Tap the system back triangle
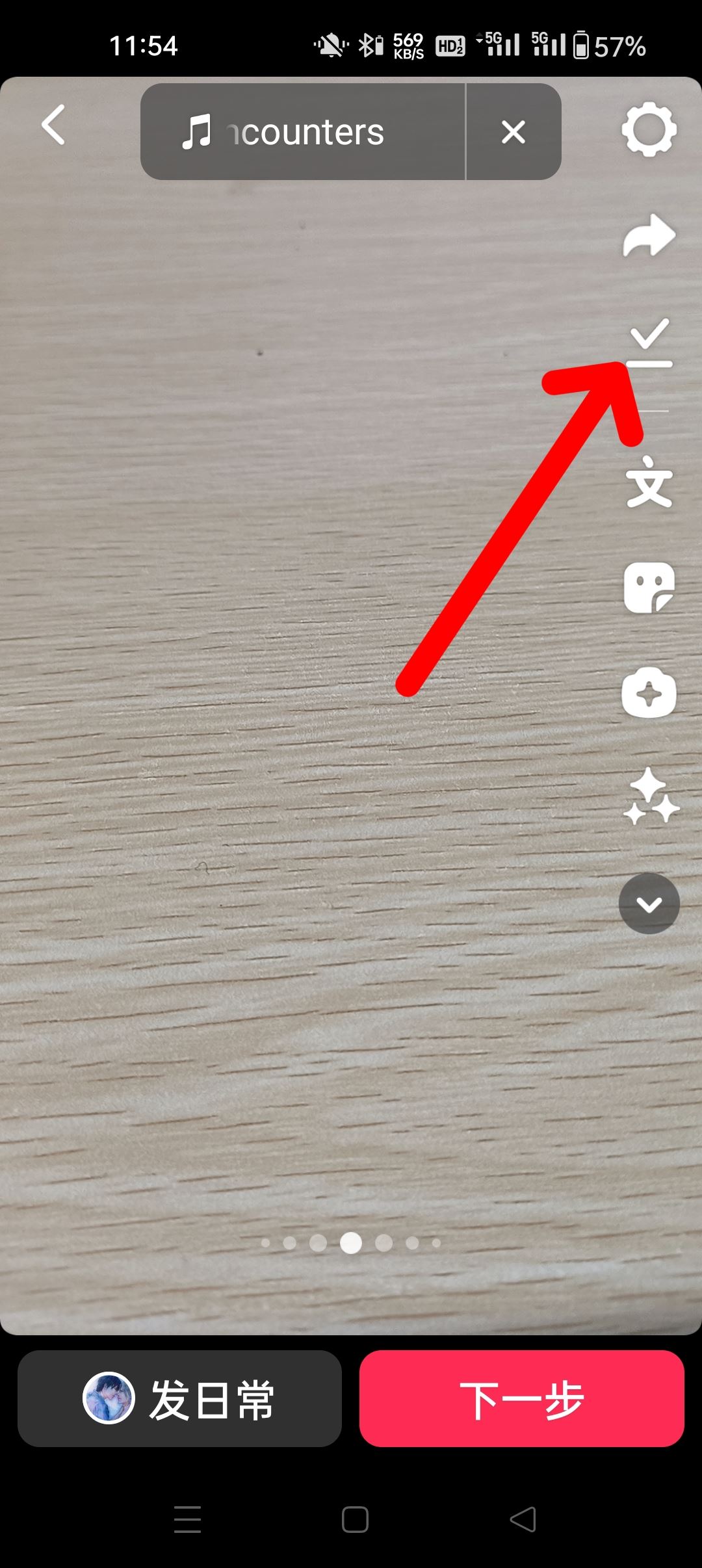 tap(523, 1520)
